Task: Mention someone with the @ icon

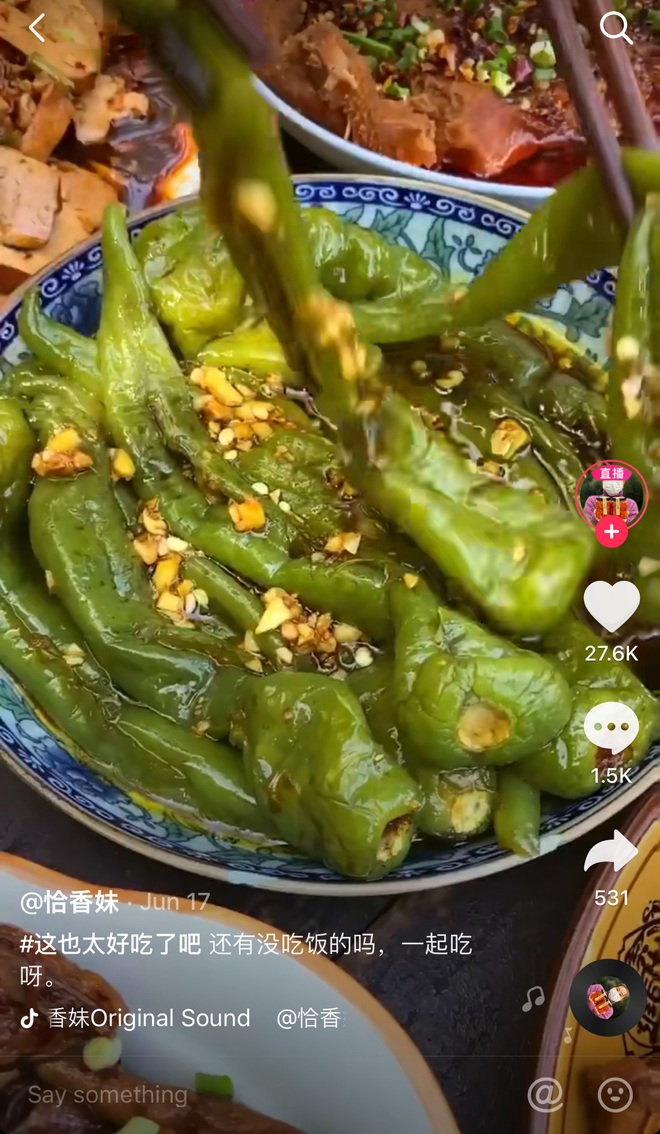Action: tap(545, 1095)
